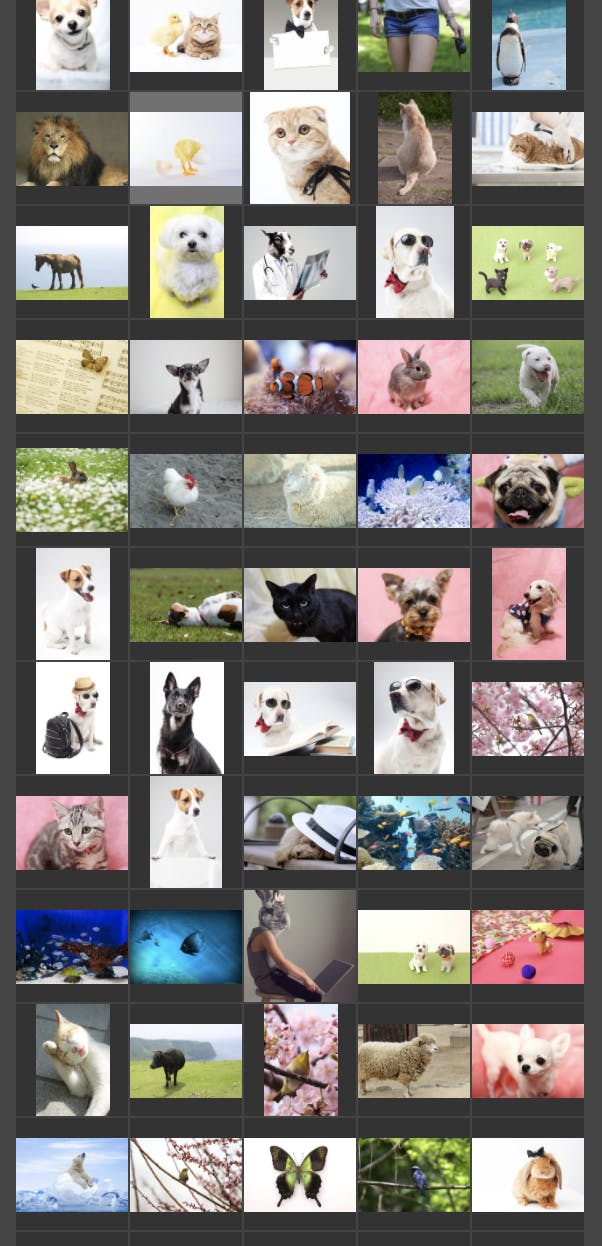Open the lion photo thumbnail
Screen dimensions: 602x1246
71,149
